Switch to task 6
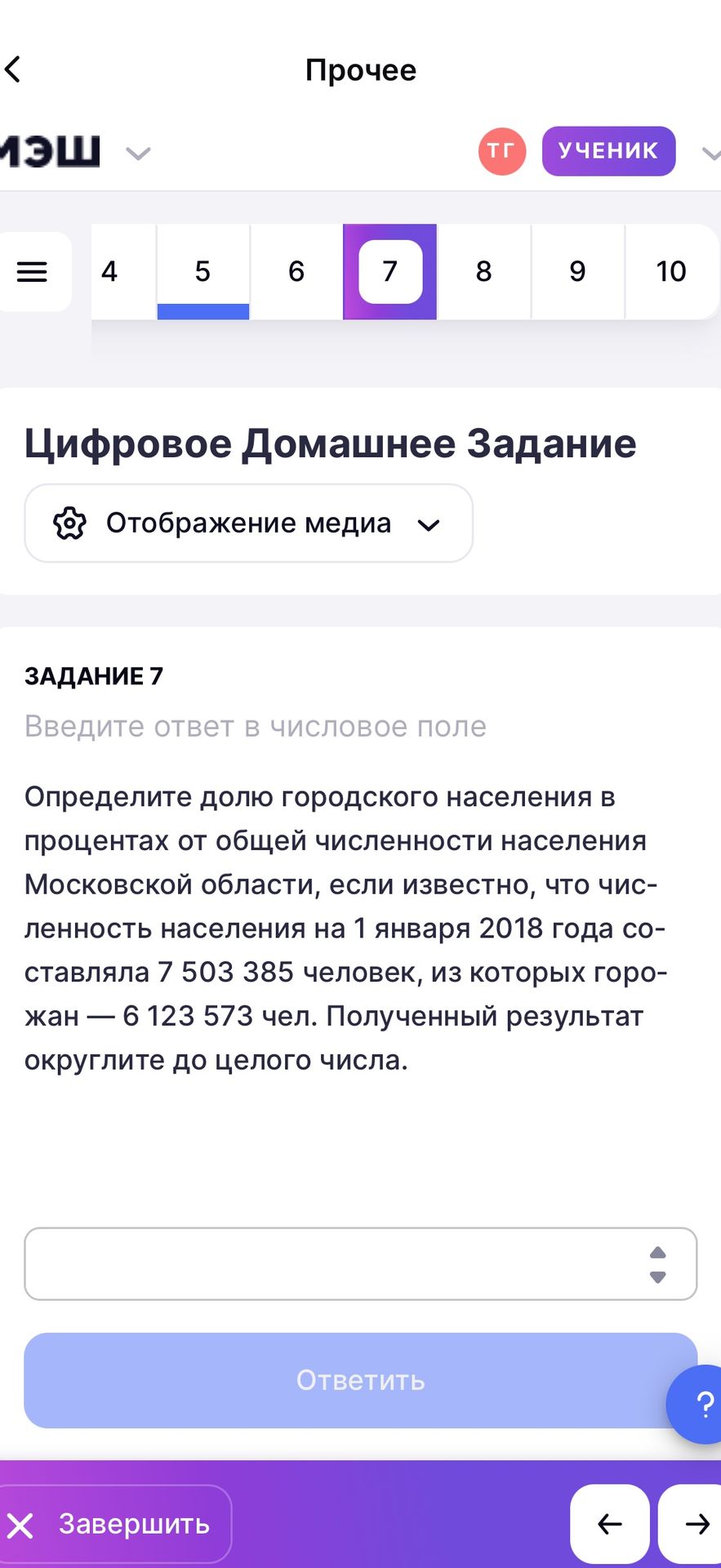The width and height of the screenshot is (721, 1568). coord(296,271)
